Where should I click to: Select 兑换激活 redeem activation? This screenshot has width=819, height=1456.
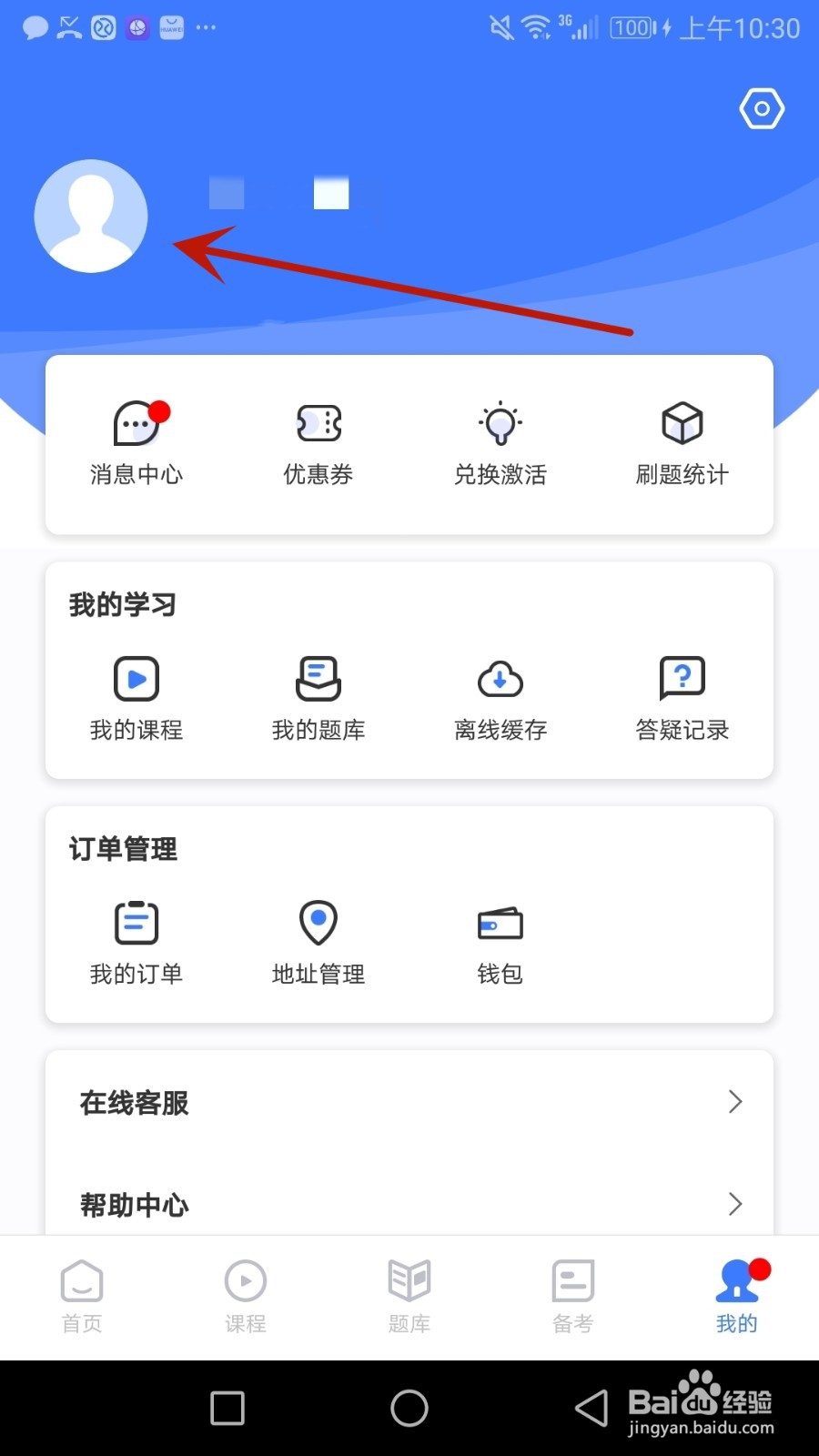500,443
